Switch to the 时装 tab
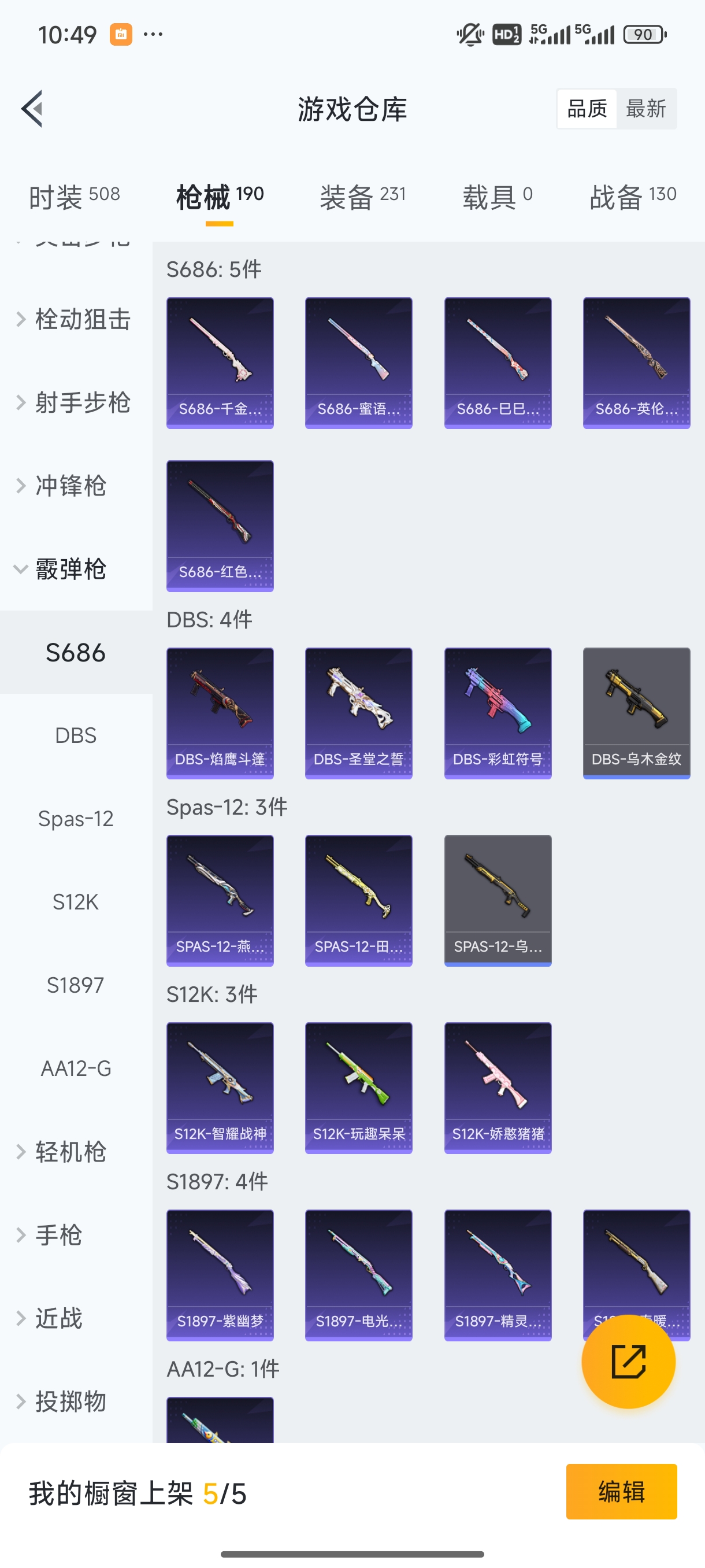Image resolution: width=705 pixels, height=1568 pixels. click(74, 197)
